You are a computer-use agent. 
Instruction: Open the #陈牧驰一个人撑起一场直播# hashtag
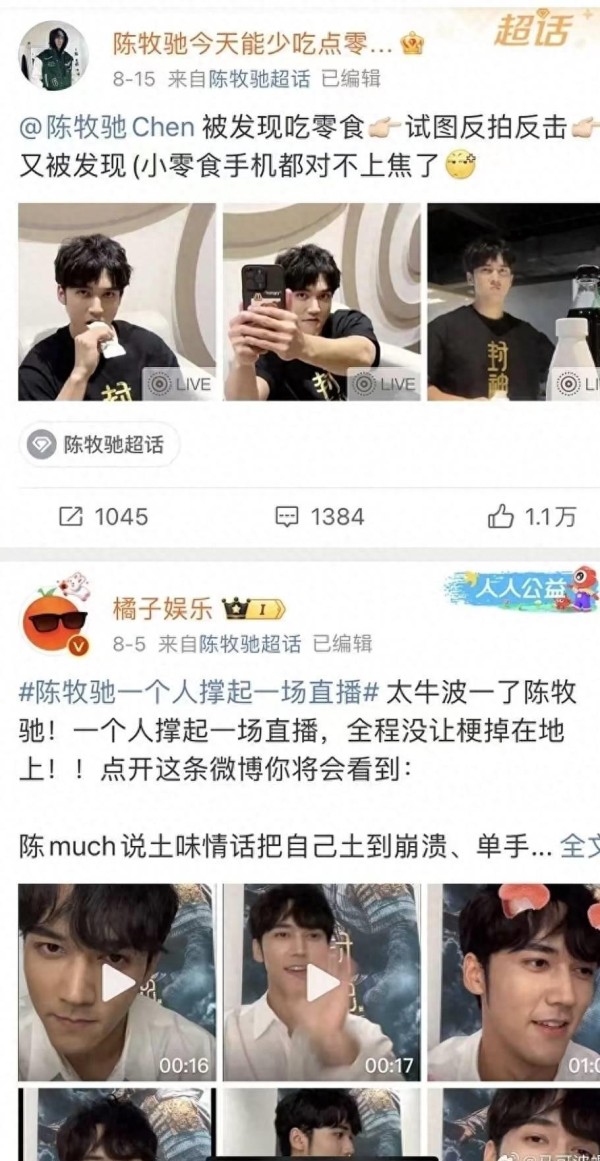pyautogui.click(x=197, y=693)
